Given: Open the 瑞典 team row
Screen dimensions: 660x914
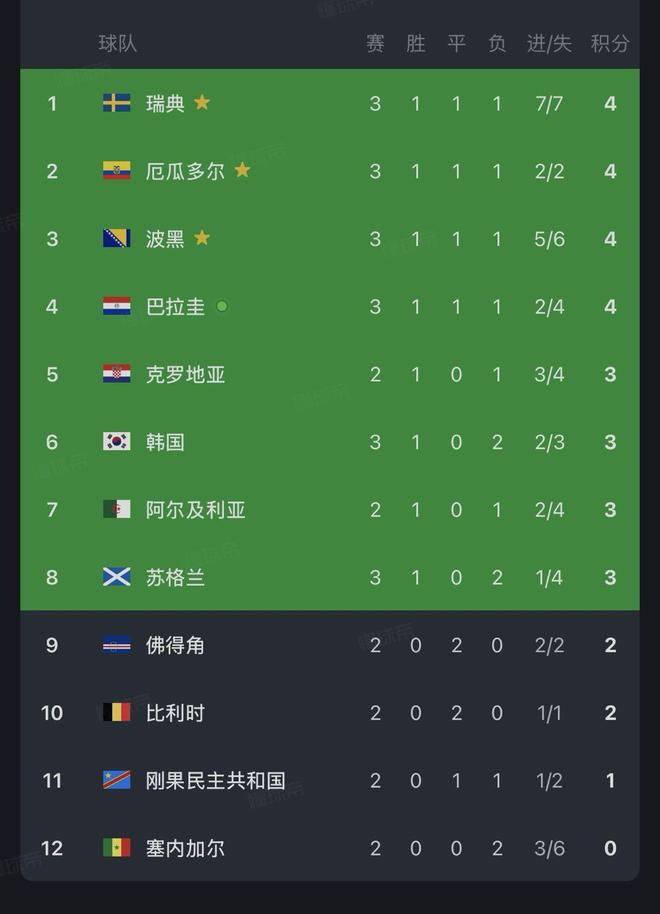Looking at the screenshot, I should point(330,103).
